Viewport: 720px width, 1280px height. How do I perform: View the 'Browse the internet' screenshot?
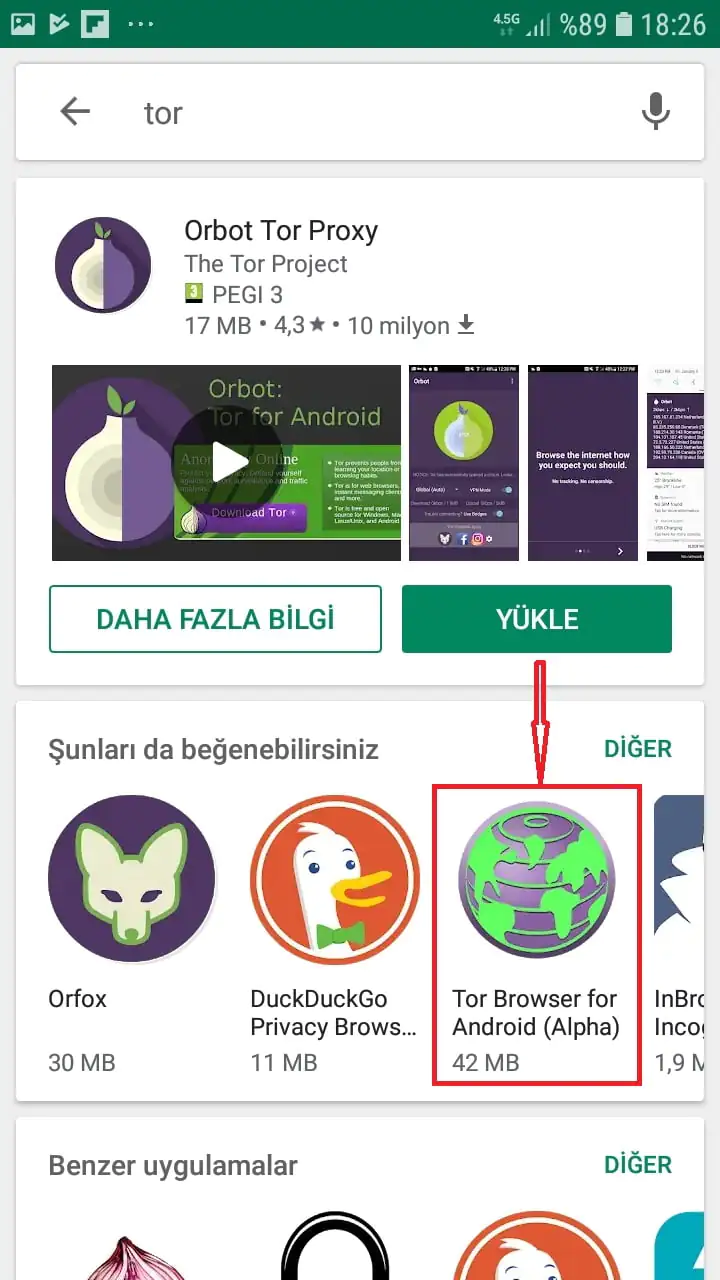point(582,462)
